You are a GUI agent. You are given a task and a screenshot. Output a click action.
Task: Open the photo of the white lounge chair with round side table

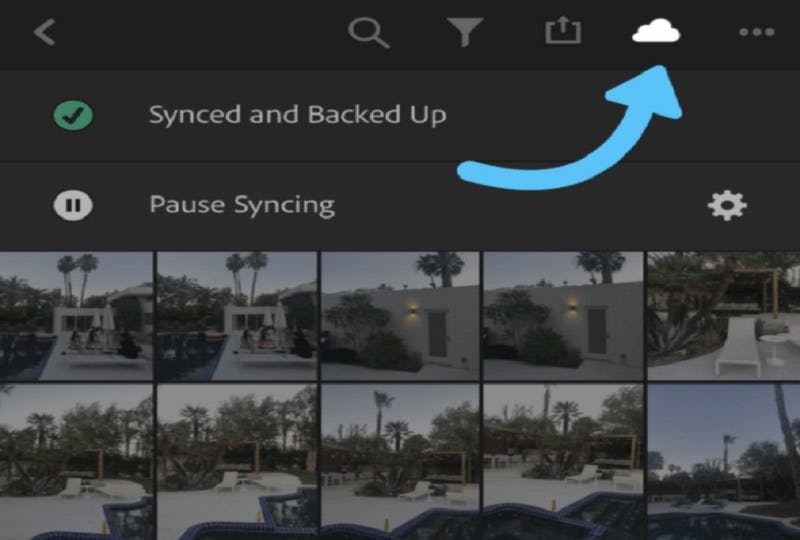pos(723,316)
